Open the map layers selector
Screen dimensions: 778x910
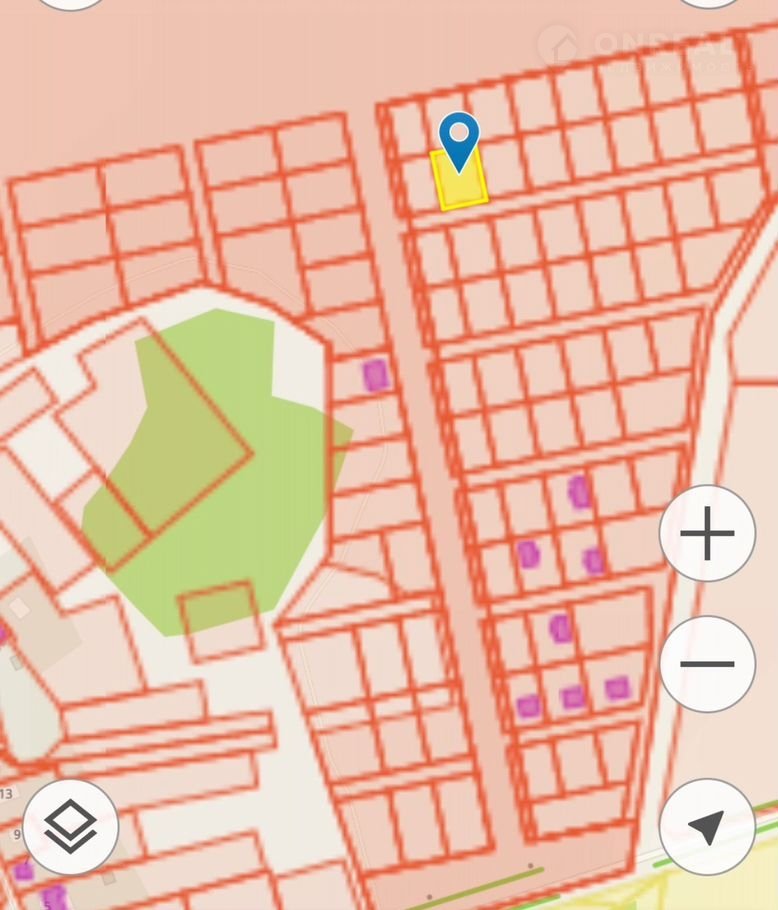(x=71, y=827)
